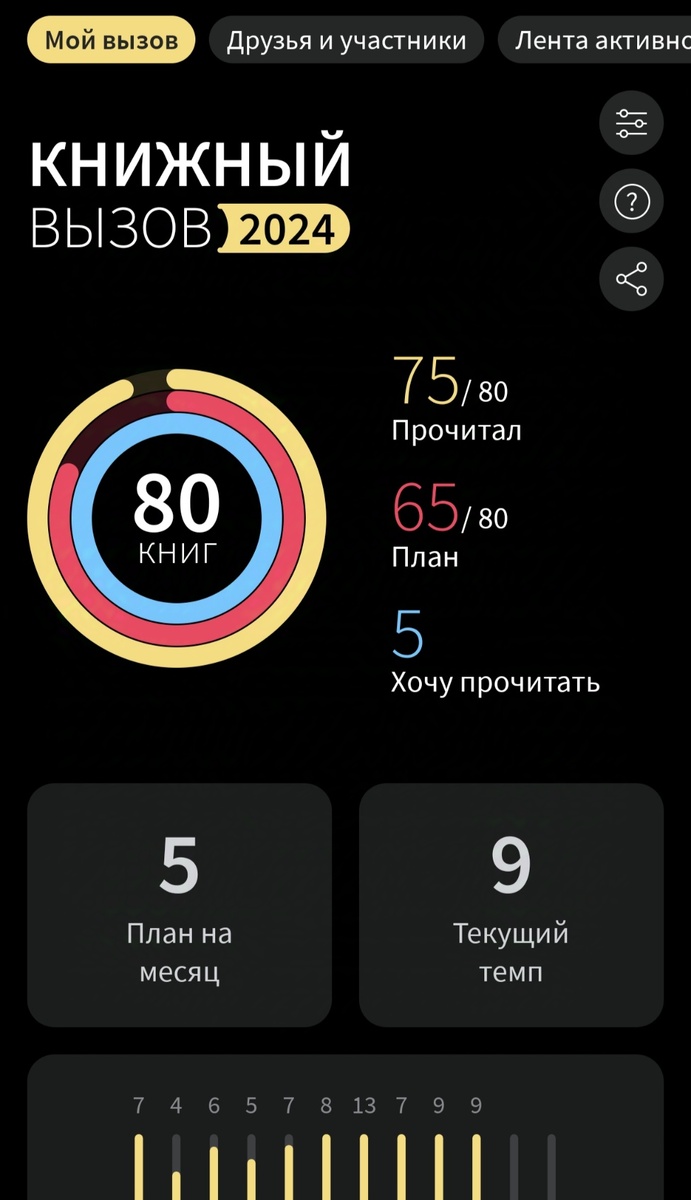Screen dimensions: 691x1200
Task: Open the Текущий темп card
Action: click(511, 905)
